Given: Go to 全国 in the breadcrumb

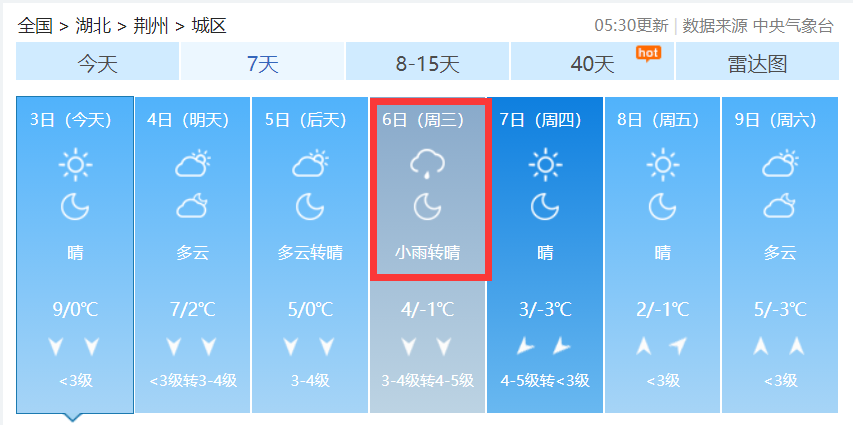Looking at the screenshot, I should click(35, 26).
